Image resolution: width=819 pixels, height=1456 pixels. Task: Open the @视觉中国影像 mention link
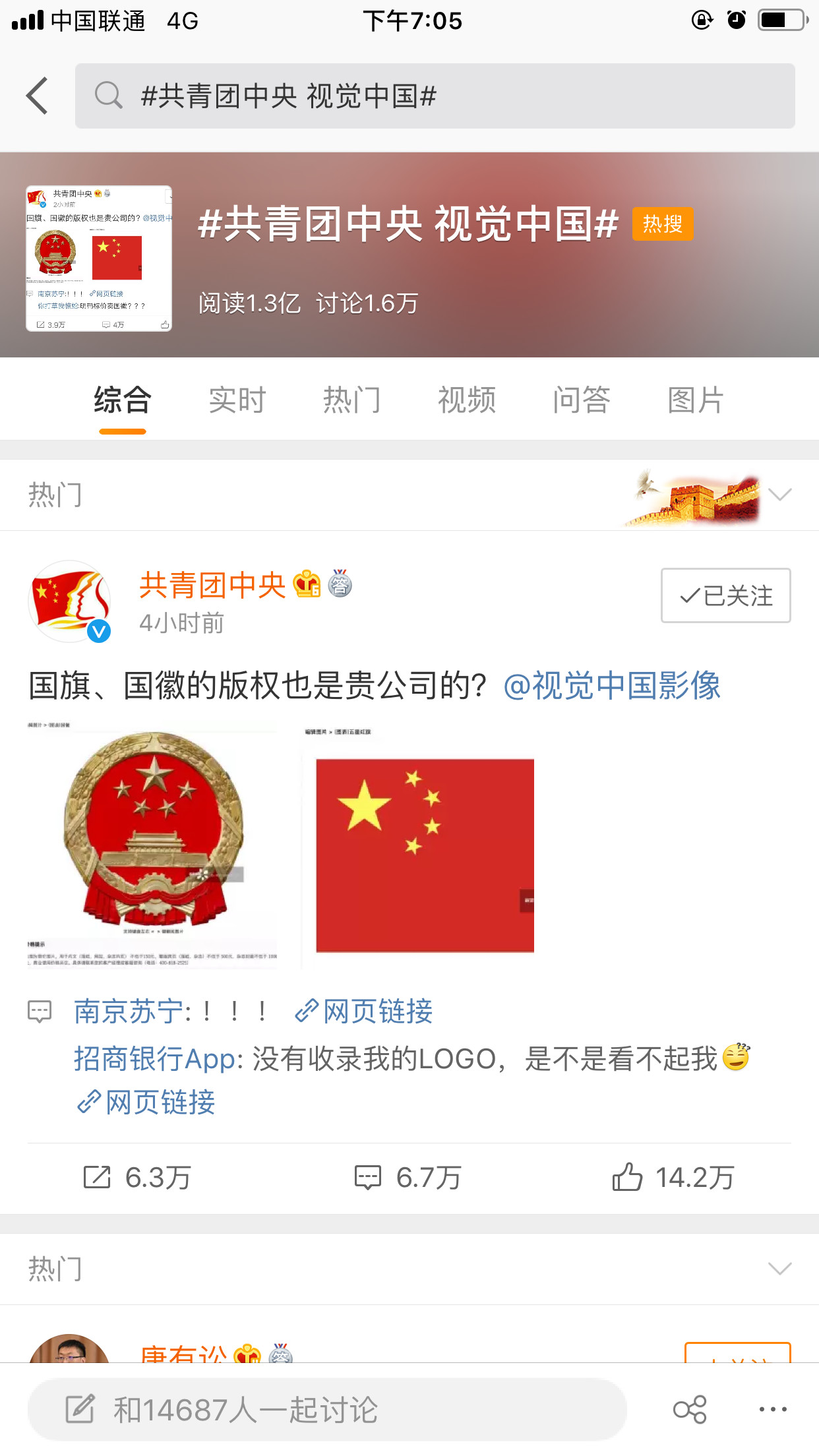pyautogui.click(x=611, y=686)
